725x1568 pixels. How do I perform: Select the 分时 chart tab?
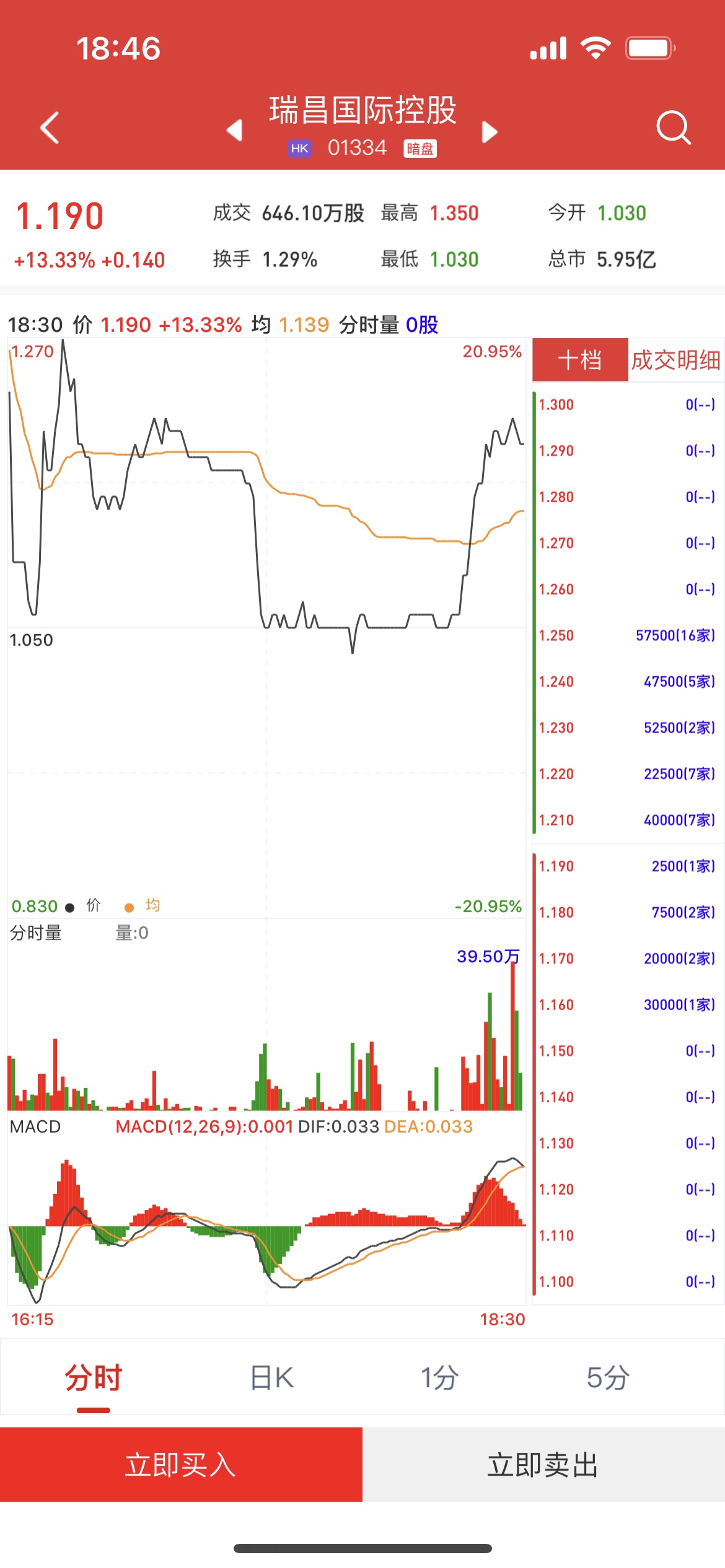click(x=94, y=1378)
